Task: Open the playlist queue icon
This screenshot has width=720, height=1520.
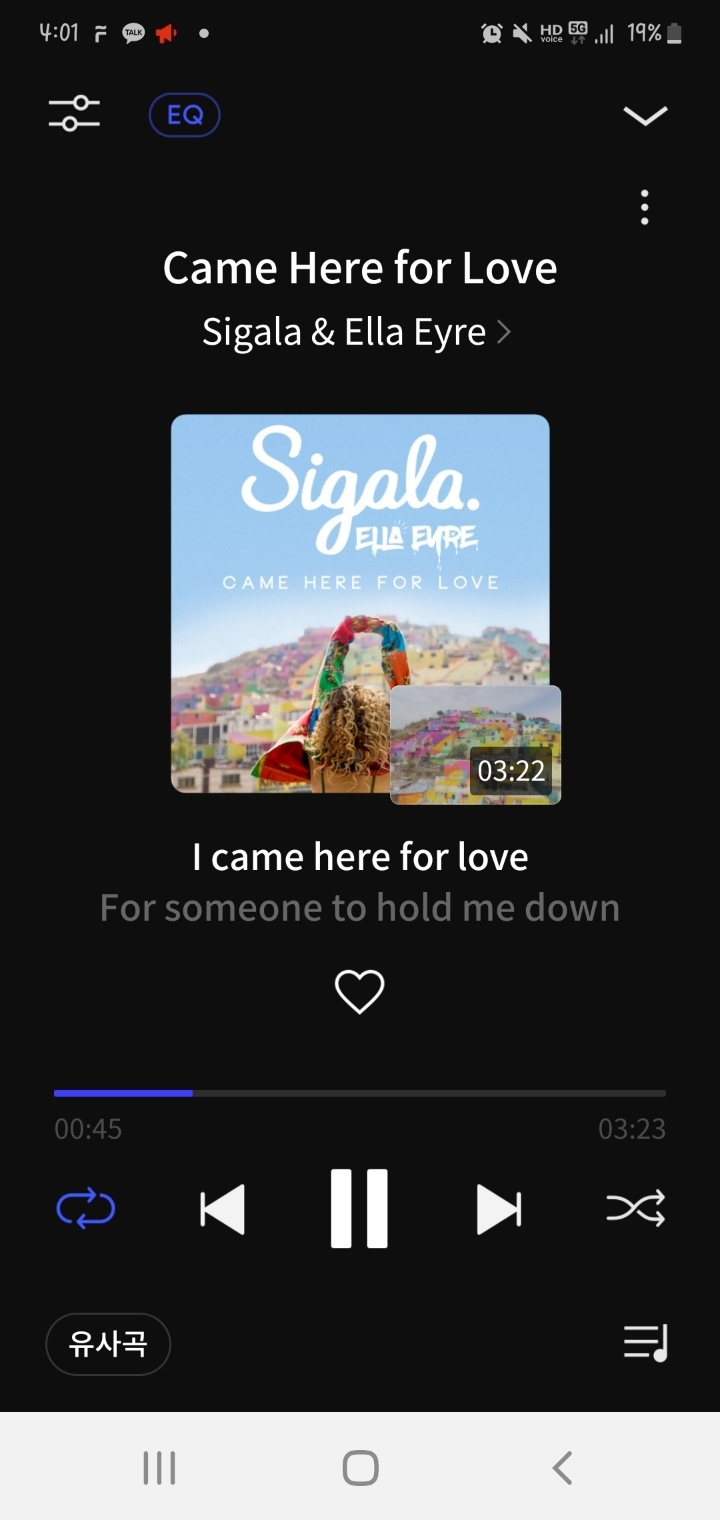Action: pos(645,1342)
